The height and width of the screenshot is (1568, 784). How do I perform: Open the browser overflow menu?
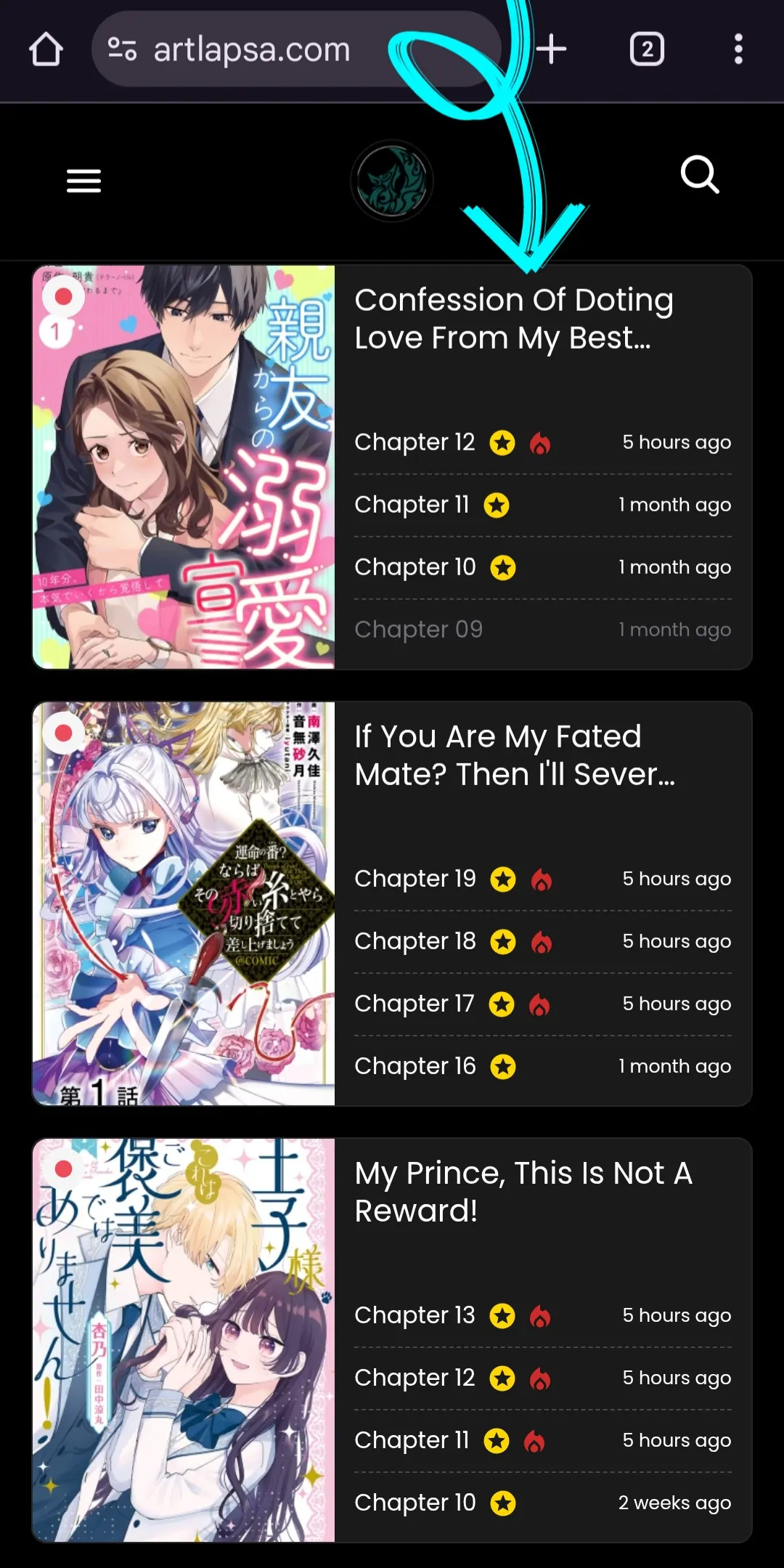(738, 49)
